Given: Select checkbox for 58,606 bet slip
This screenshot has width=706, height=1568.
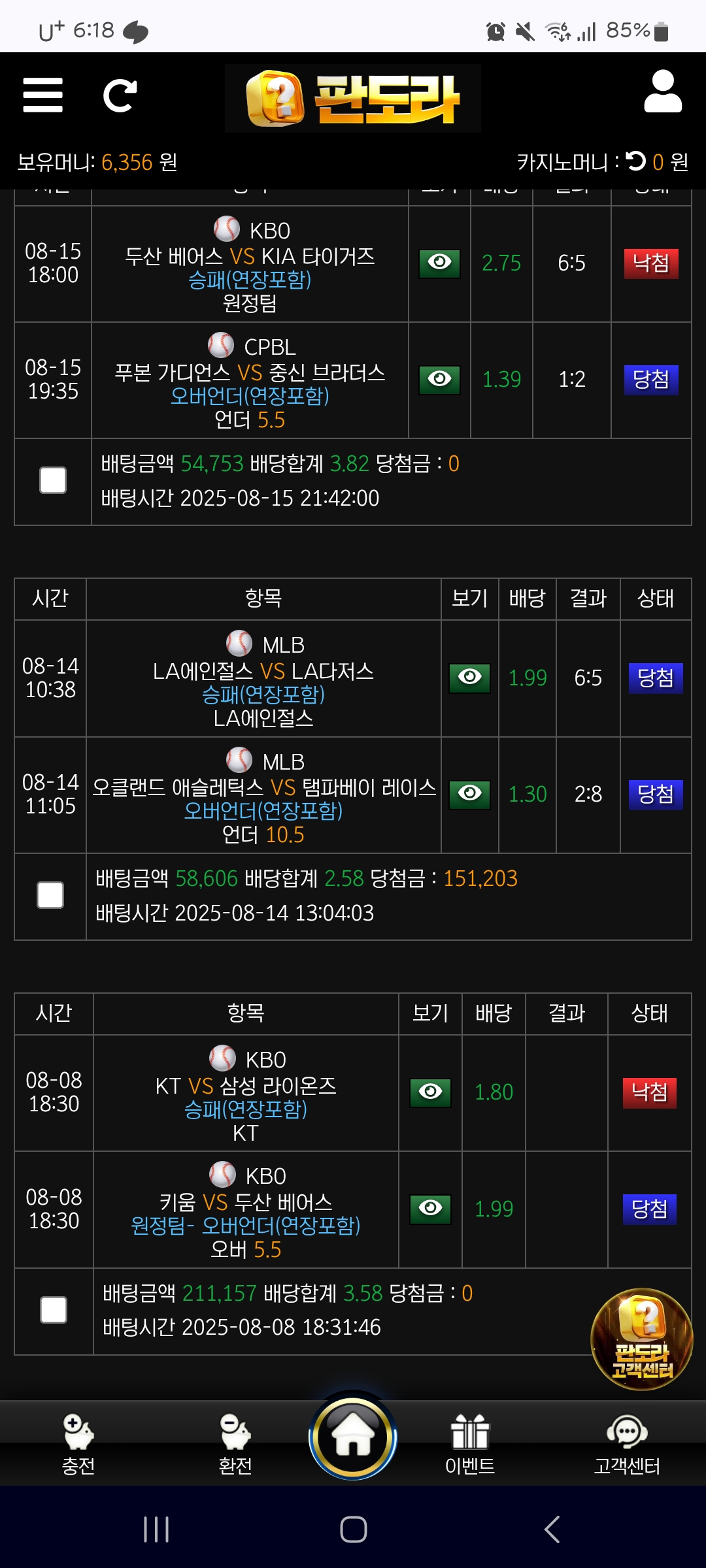Looking at the screenshot, I should pos(50,895).
